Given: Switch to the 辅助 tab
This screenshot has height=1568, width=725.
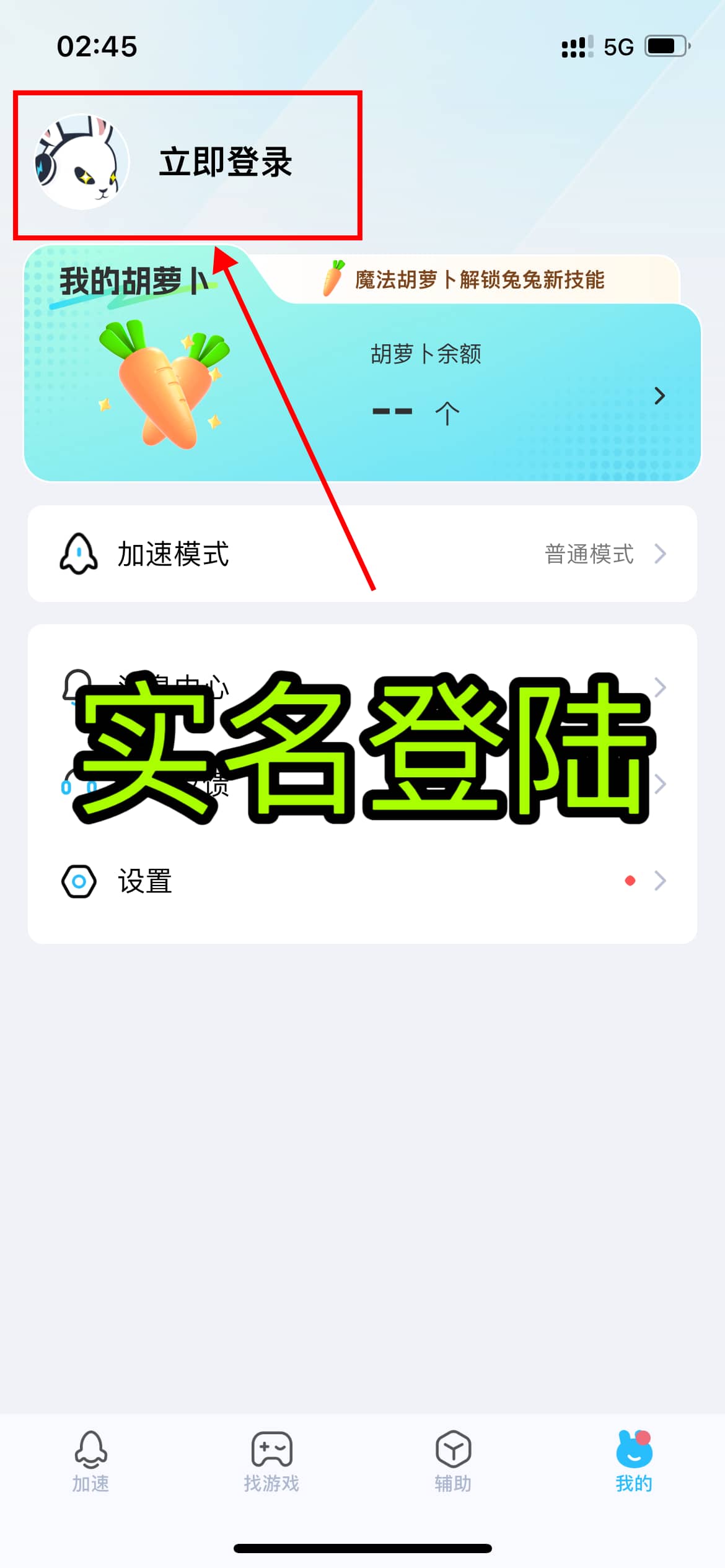Looking at the screenshot, I should [x=453, y=1461].
